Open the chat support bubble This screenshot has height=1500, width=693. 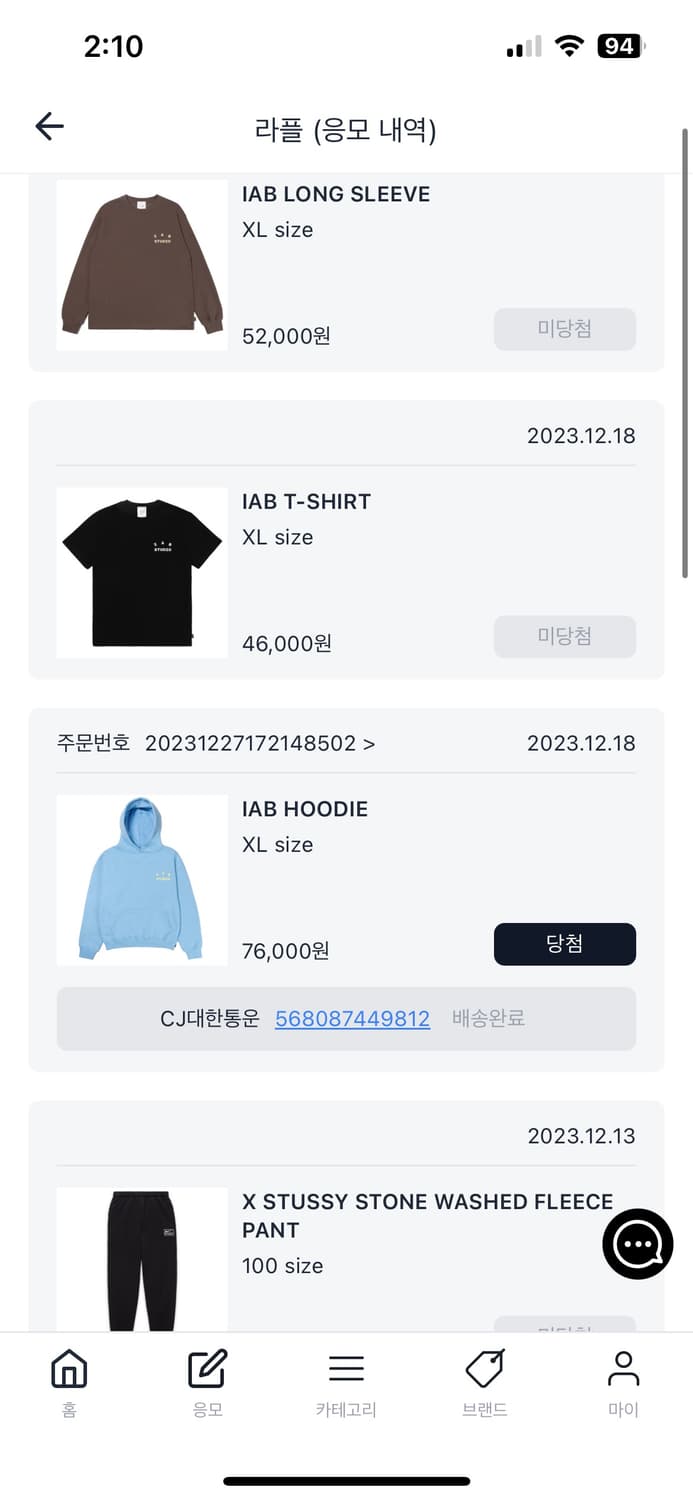click(x=637, y=1244)
